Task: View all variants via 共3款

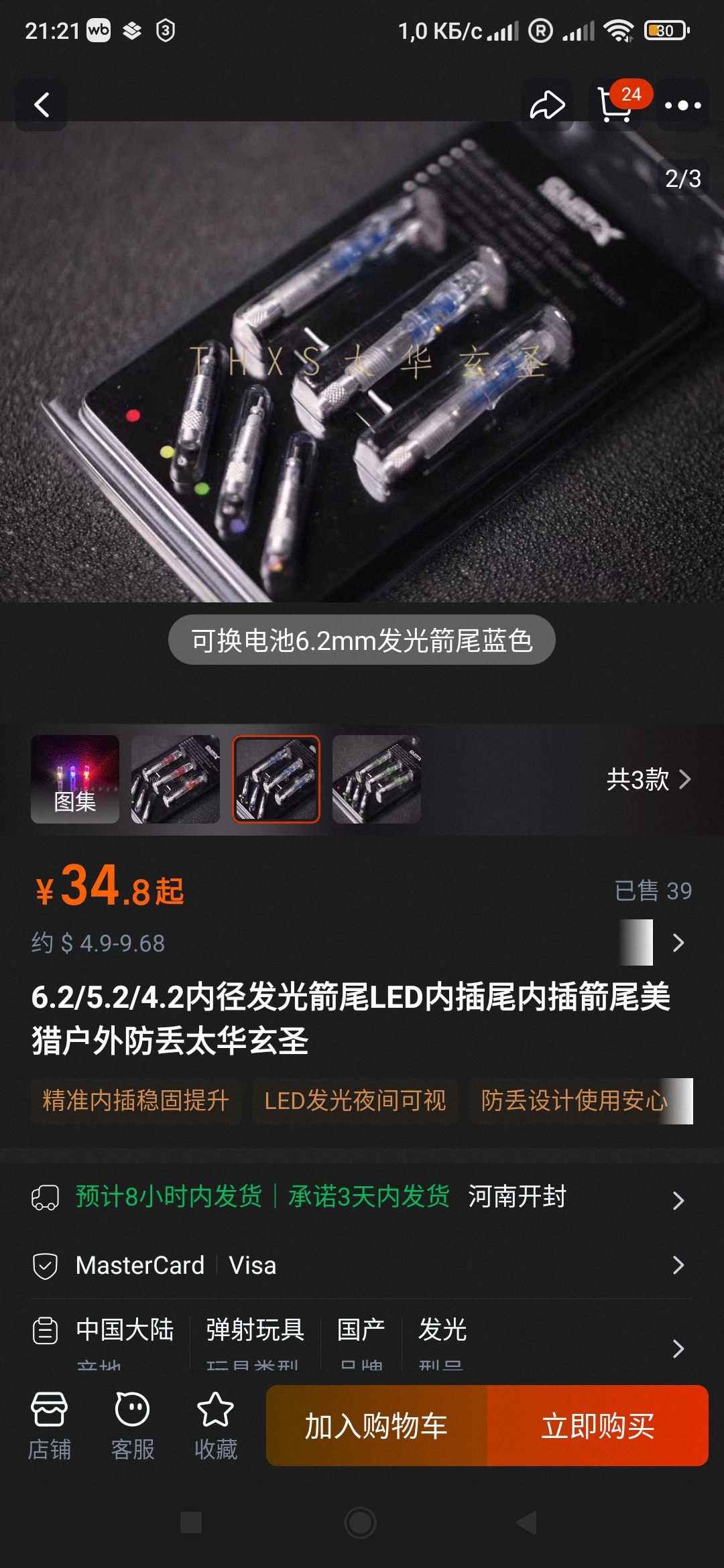Action: pos(648,779)
